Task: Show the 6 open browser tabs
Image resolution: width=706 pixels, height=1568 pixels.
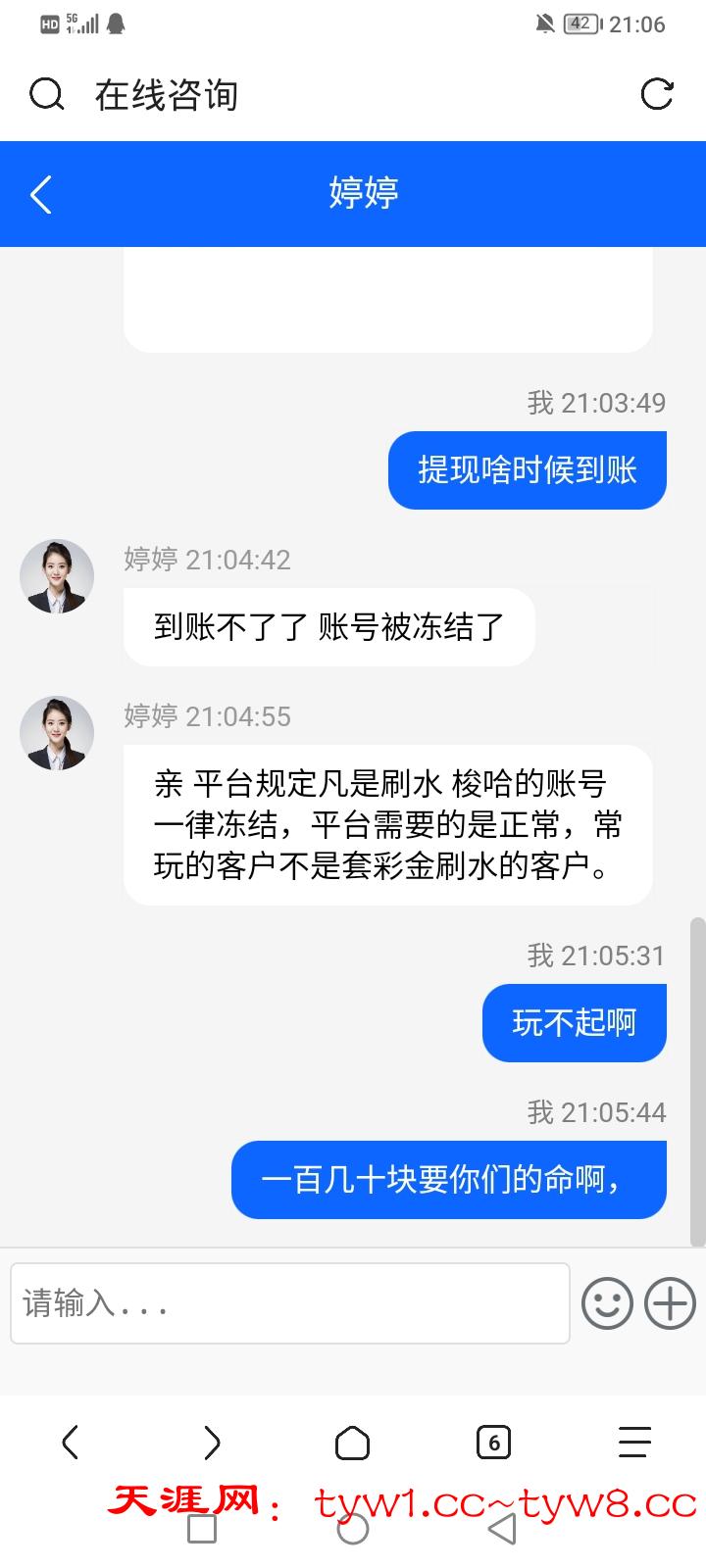Action: (x=493, y=1442)
